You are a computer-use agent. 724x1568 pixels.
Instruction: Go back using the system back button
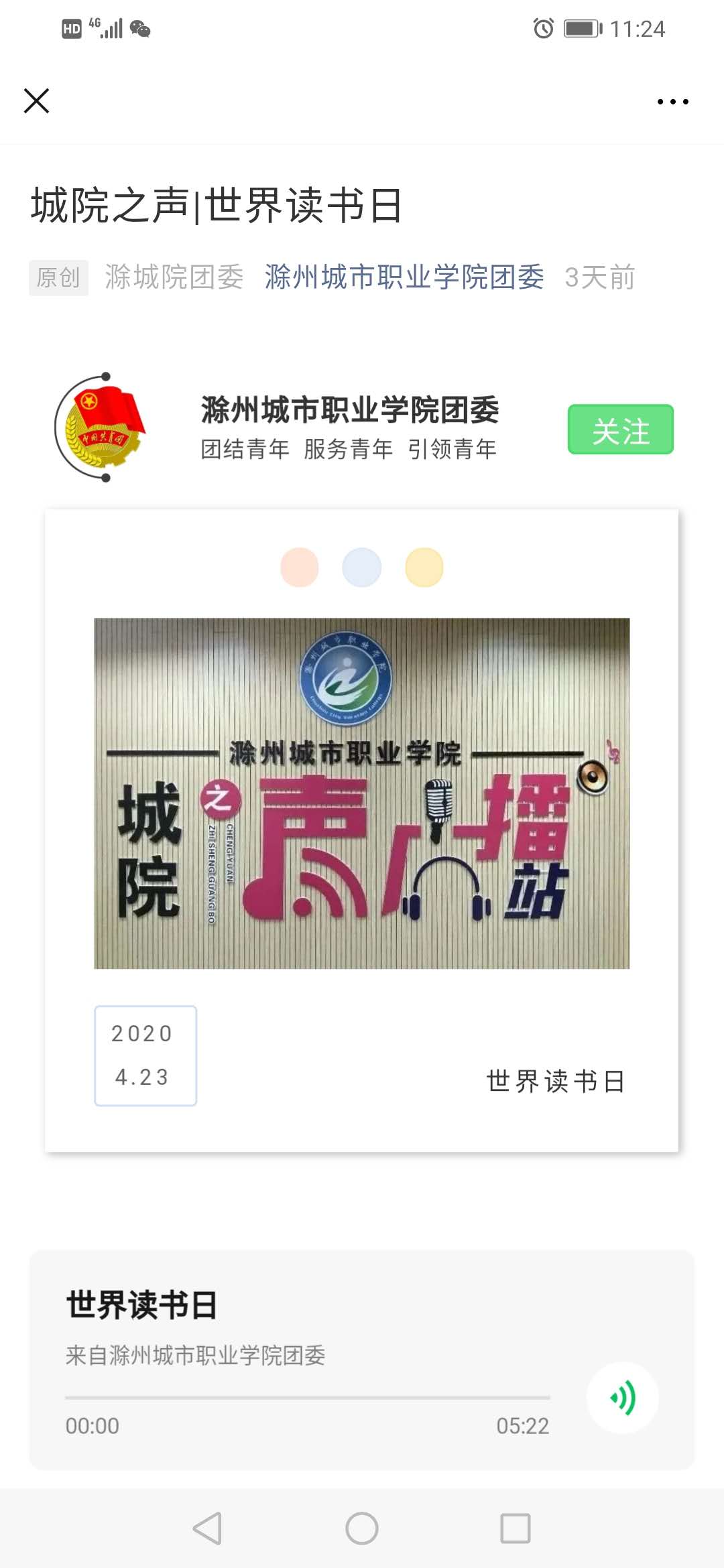208,1528
